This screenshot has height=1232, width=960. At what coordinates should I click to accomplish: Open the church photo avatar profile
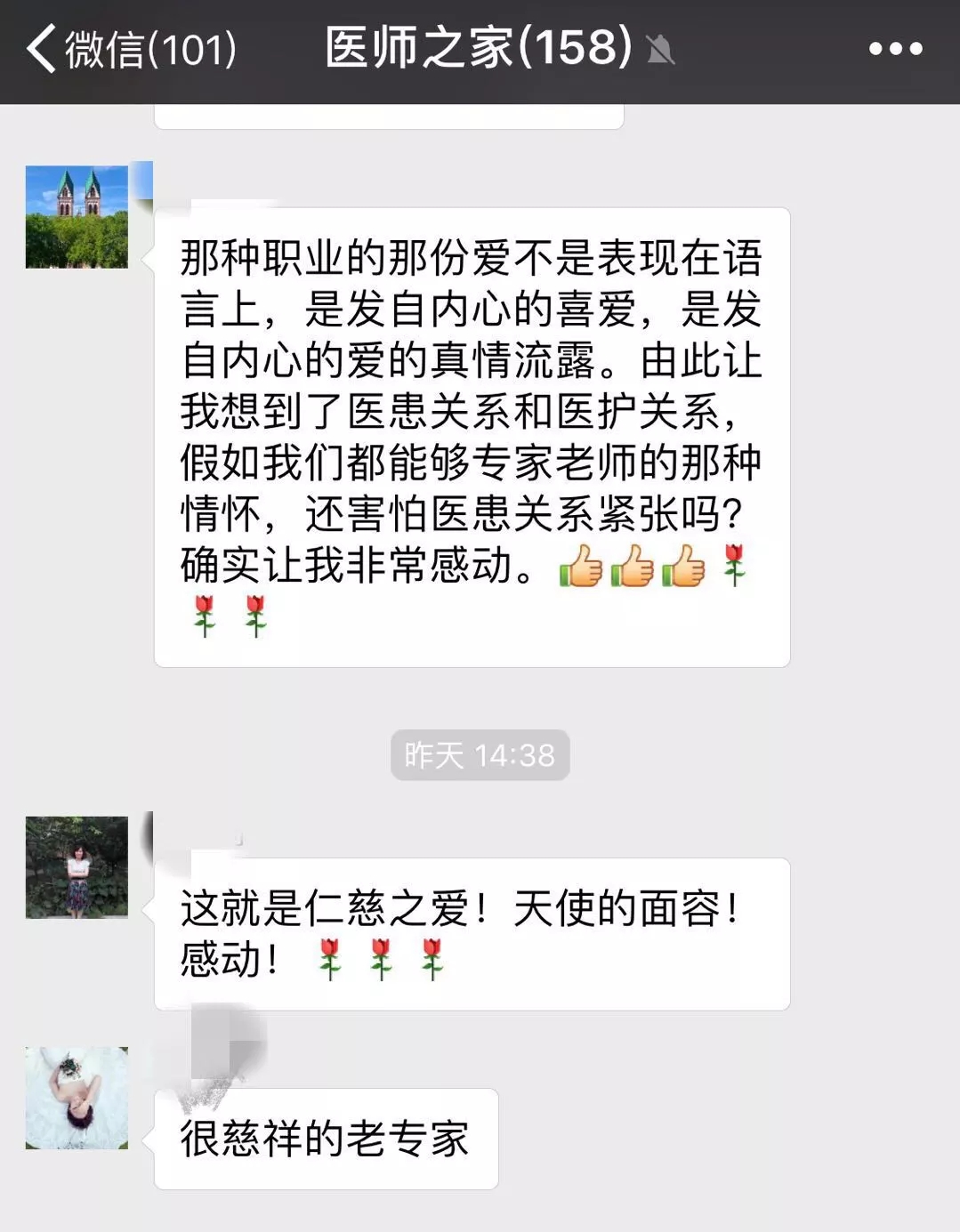click(x=77, y=217)
